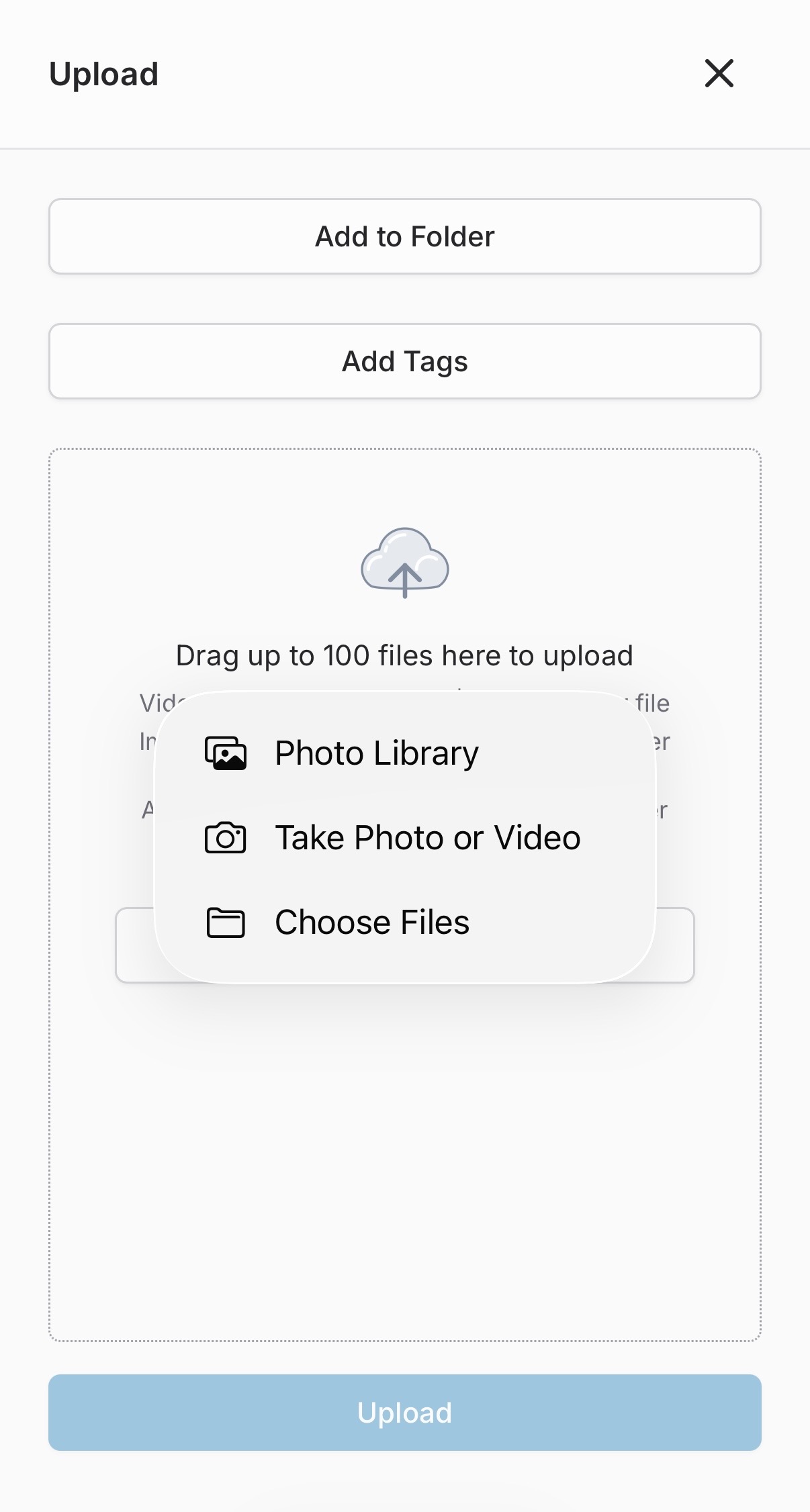
Task: Tap the blue Upload button
Action: [404, 1413]
